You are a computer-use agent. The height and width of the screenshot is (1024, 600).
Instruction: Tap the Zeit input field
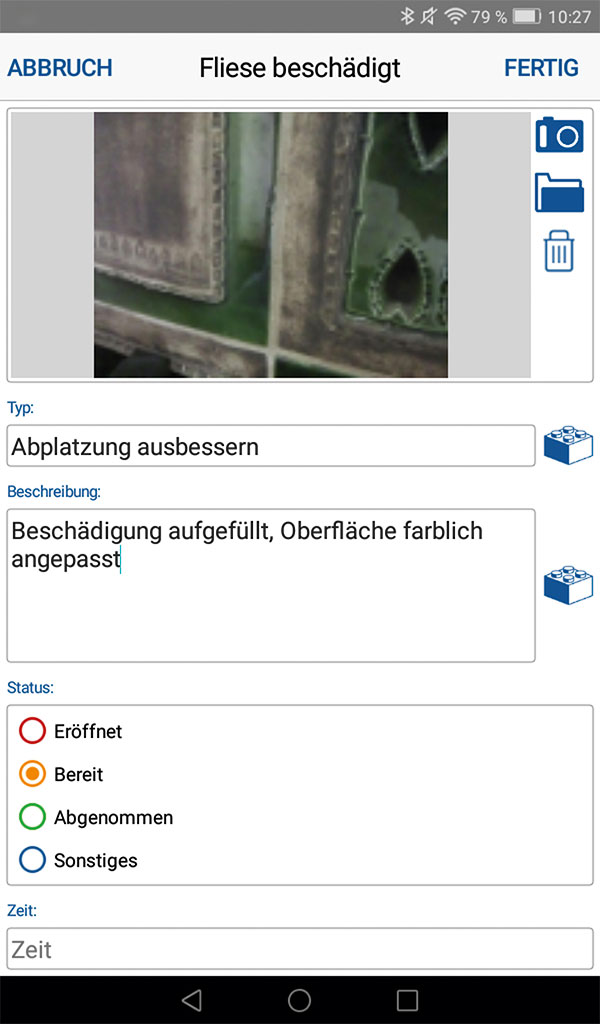pyautogui.click(x=300, y=948)
